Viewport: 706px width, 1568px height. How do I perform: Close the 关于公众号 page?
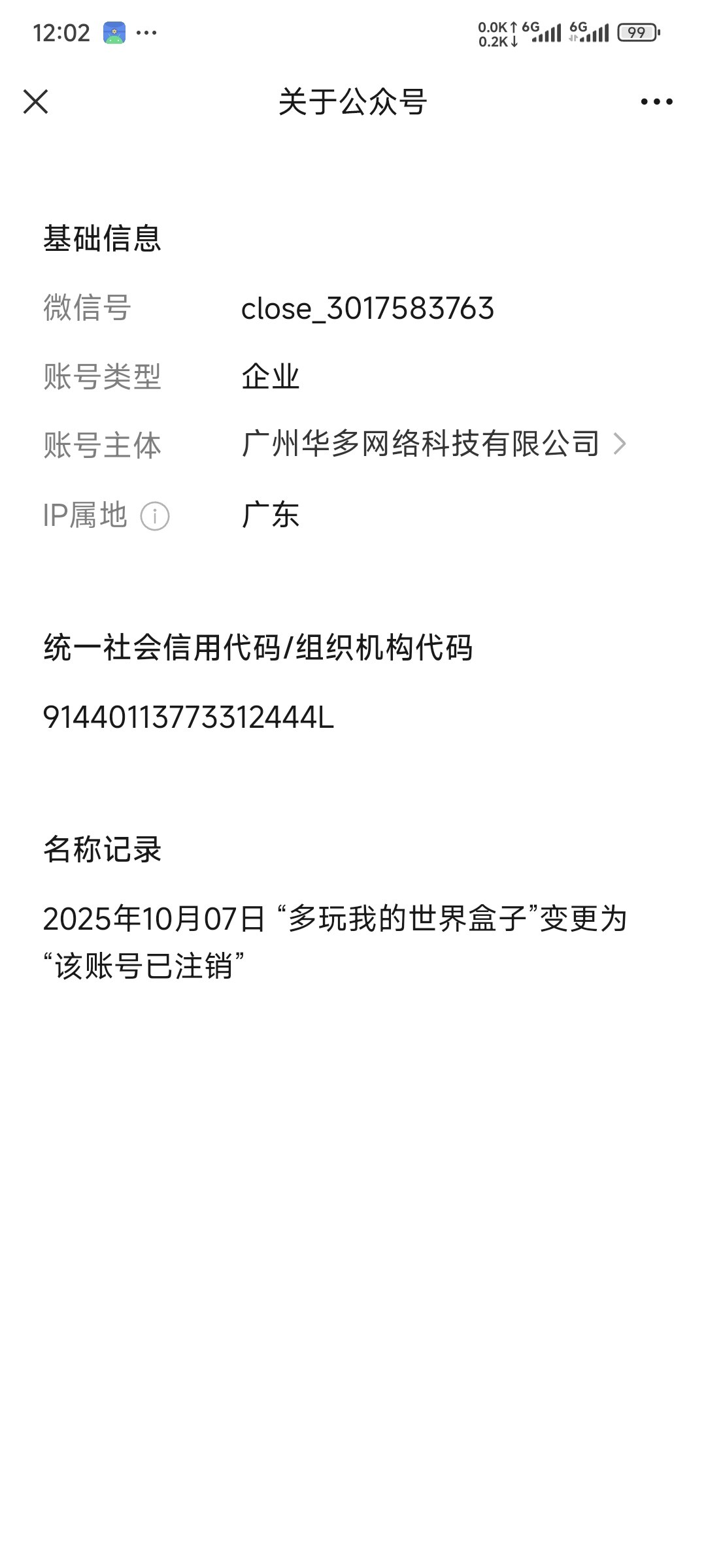(35, 102)
